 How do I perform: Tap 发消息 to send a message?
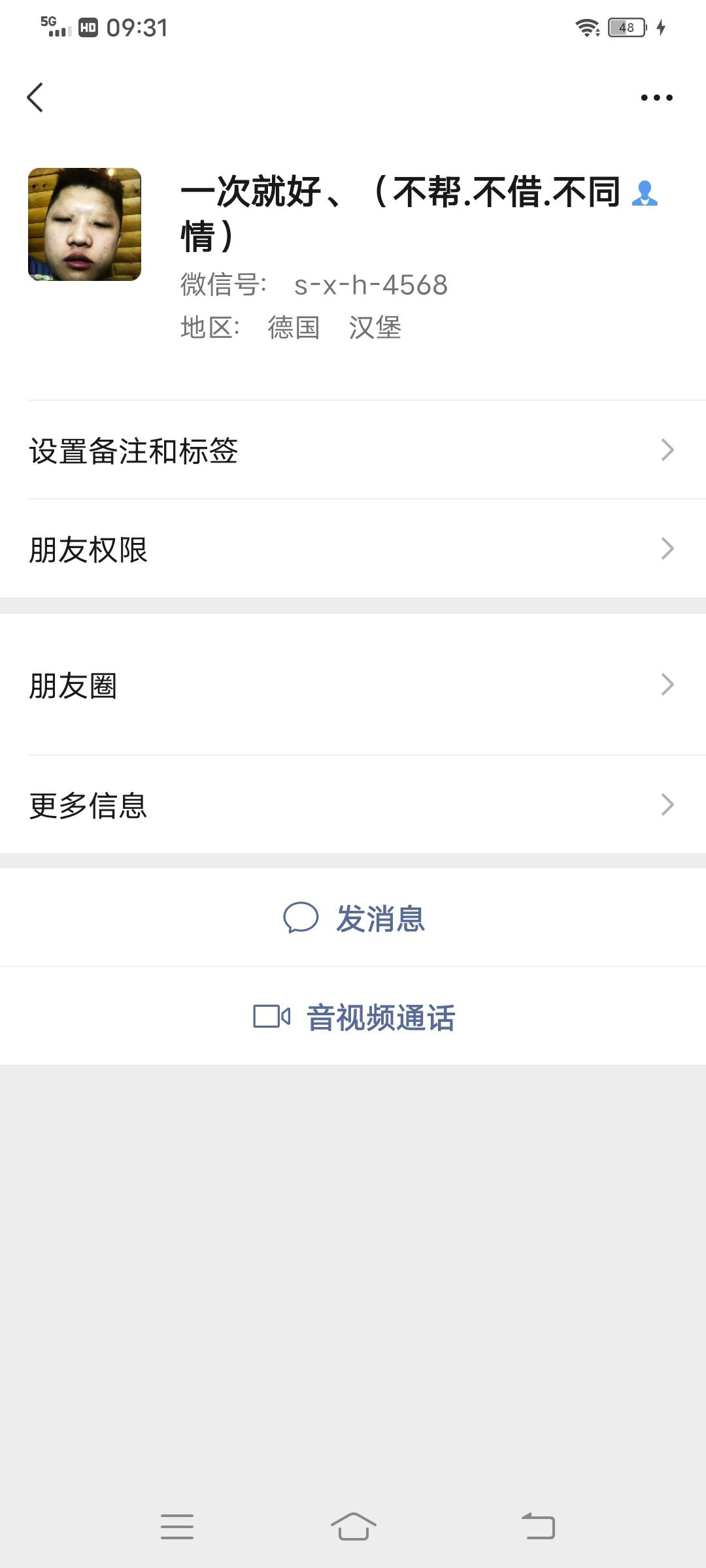pos(353,918)
